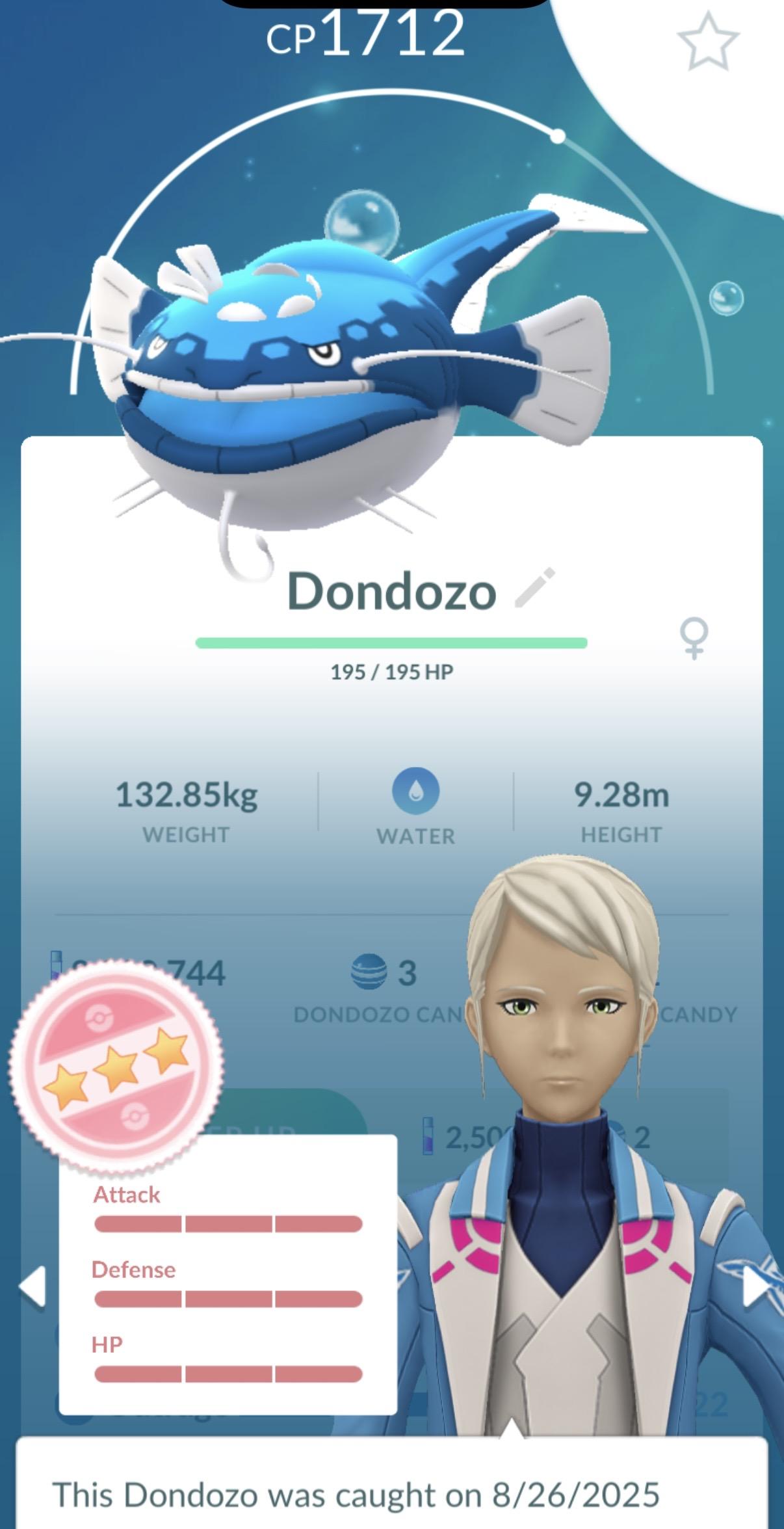Viewport: 784px width, 1529px height.
Task: Go to the next Pokémon with the right arrow
Action: tap(755, 1285)
